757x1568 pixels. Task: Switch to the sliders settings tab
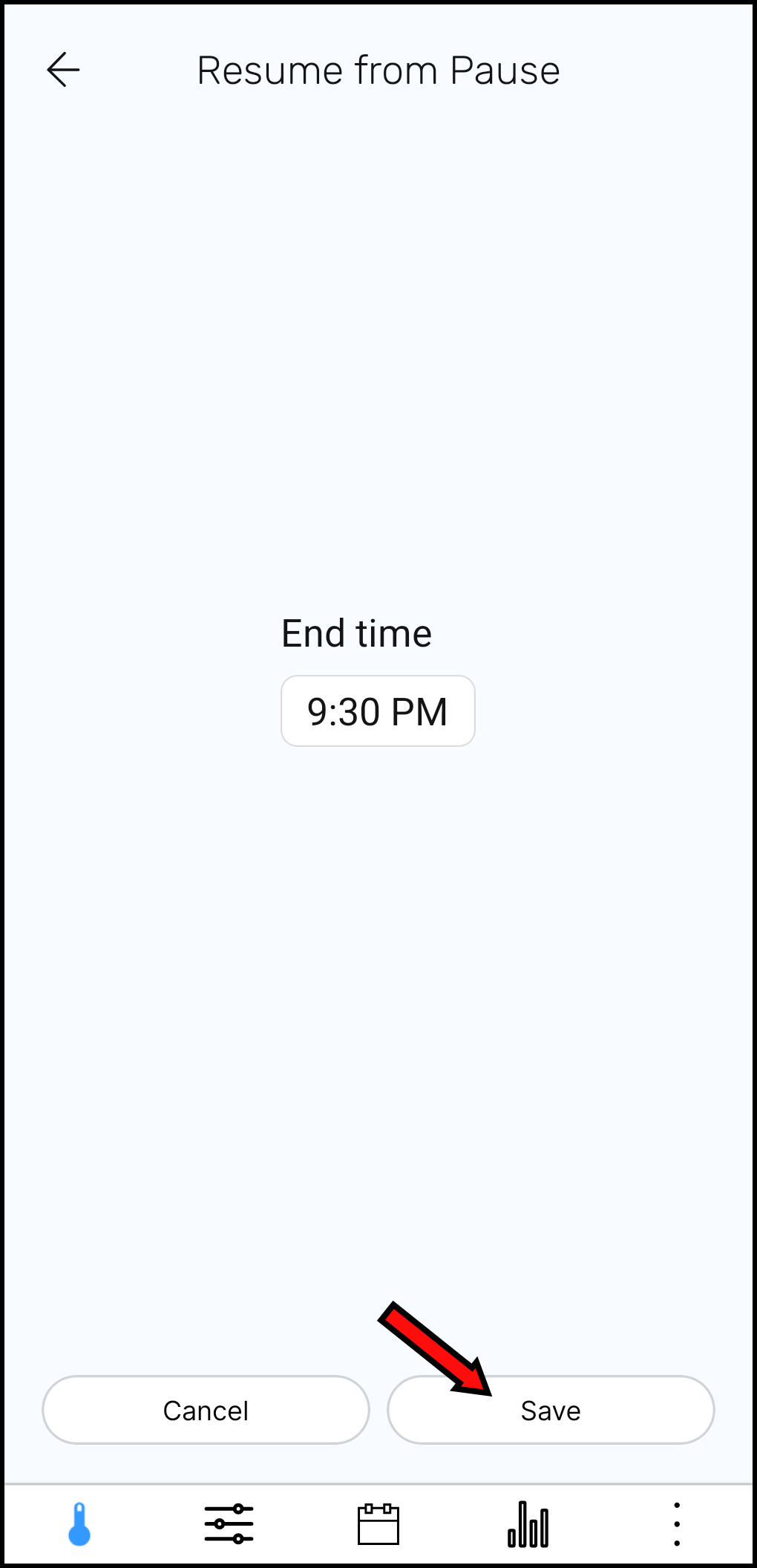tap(229, 1524)
